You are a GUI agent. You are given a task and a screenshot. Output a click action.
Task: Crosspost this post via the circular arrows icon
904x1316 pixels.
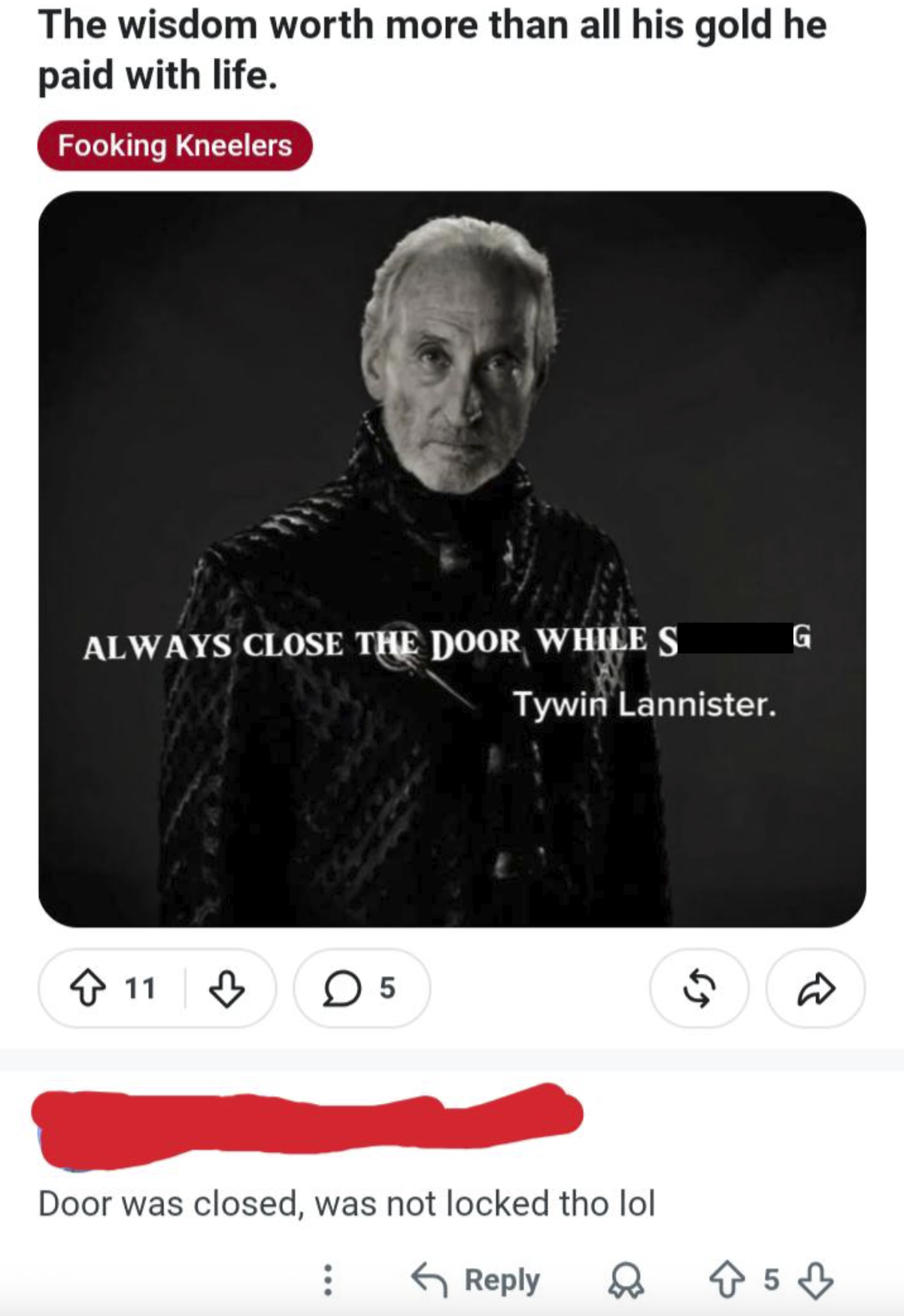(x=699, y=988)
